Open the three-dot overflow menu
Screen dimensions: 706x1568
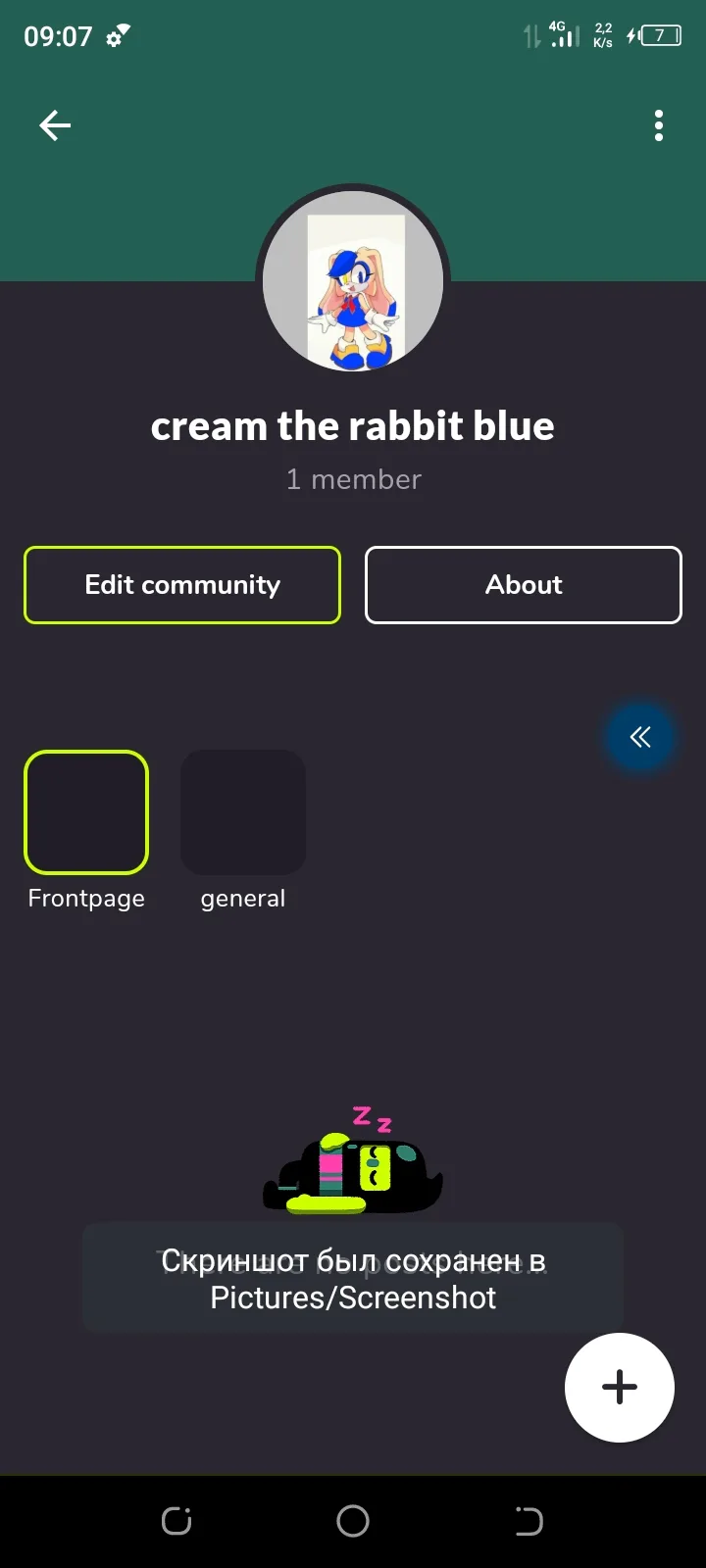click(x=658, y=125)
